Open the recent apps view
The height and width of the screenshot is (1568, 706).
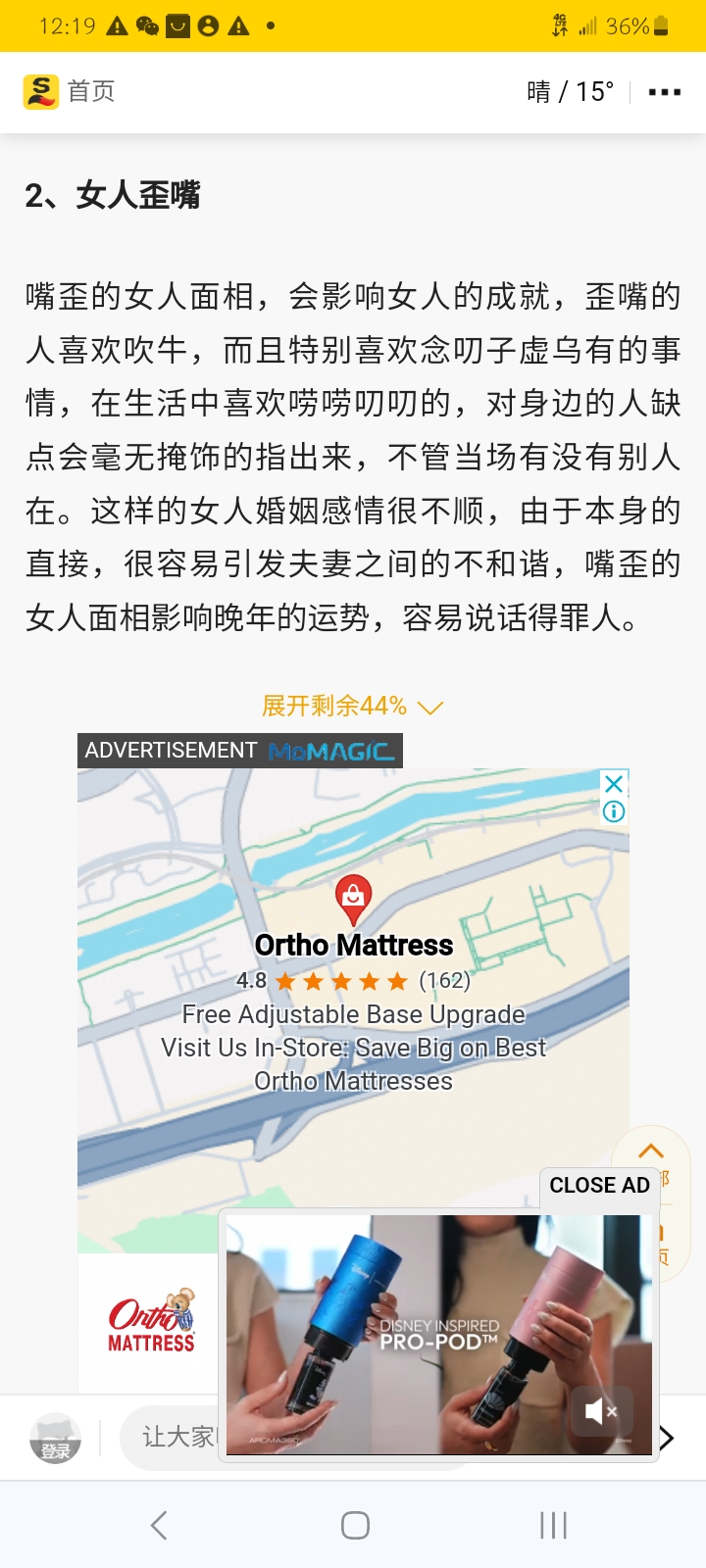tap(553, 1525)
